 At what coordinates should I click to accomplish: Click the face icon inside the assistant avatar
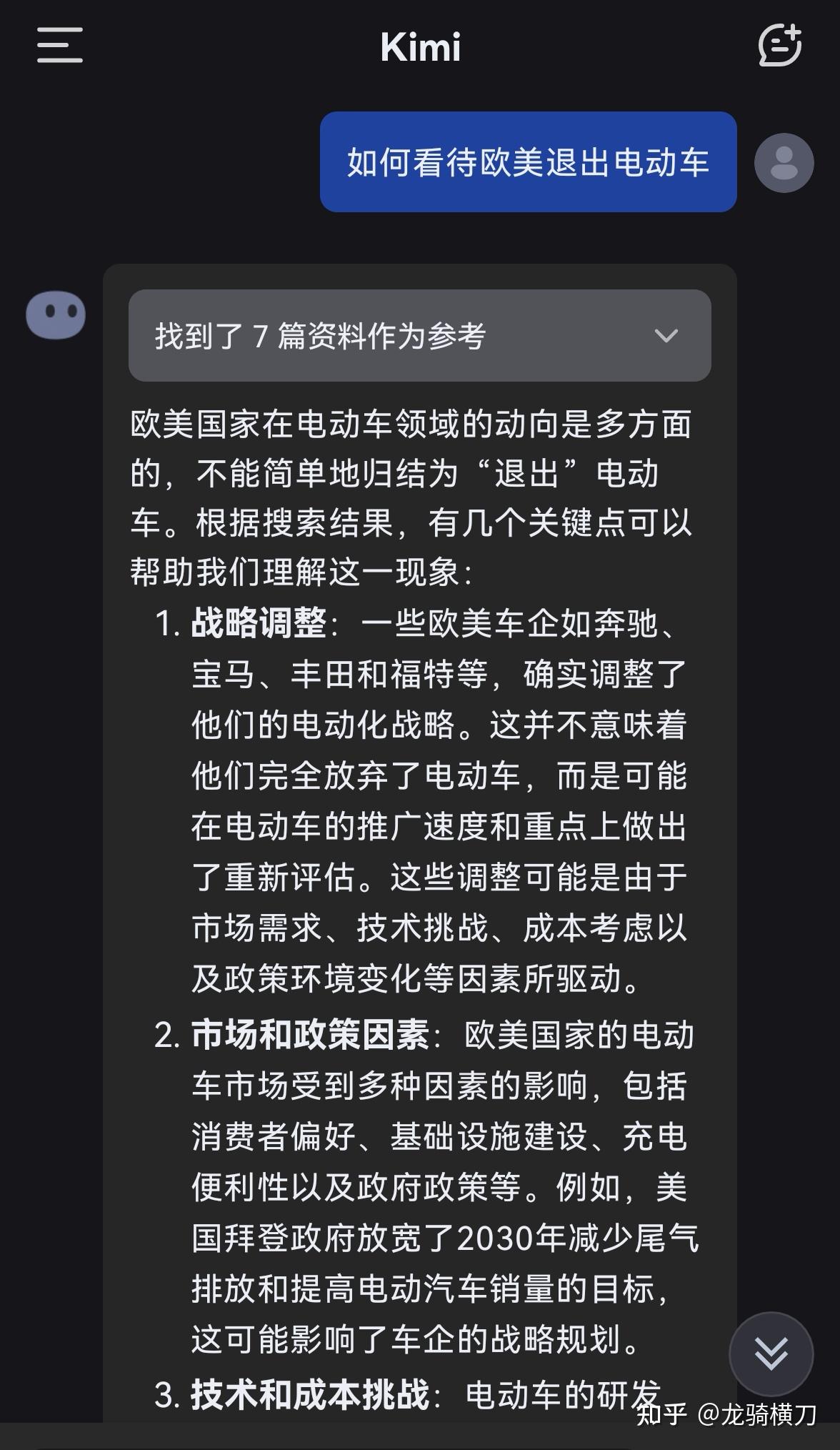tap(56, 313)
